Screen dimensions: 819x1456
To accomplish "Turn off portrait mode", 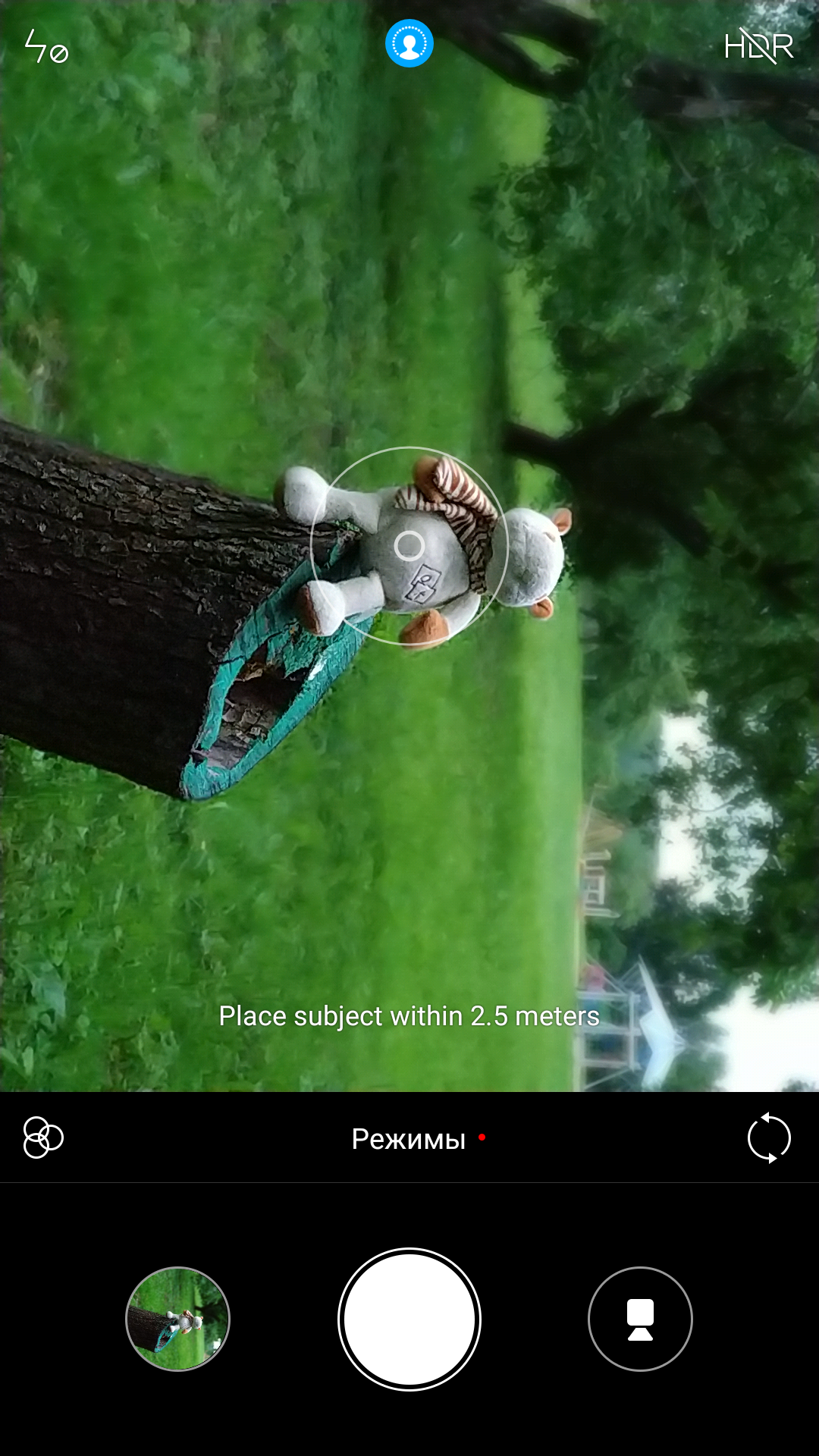I will (409, 43).
